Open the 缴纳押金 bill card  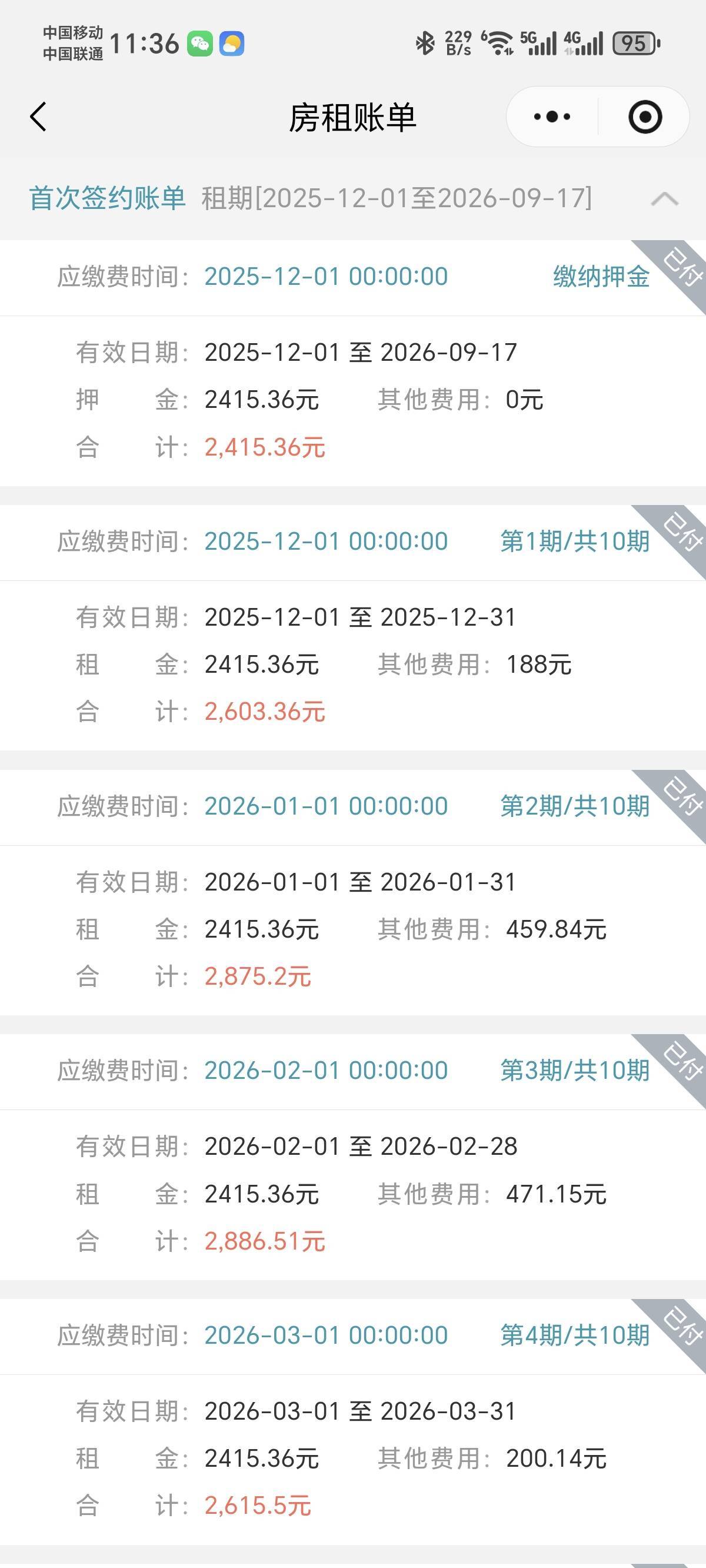click(353, 363)
